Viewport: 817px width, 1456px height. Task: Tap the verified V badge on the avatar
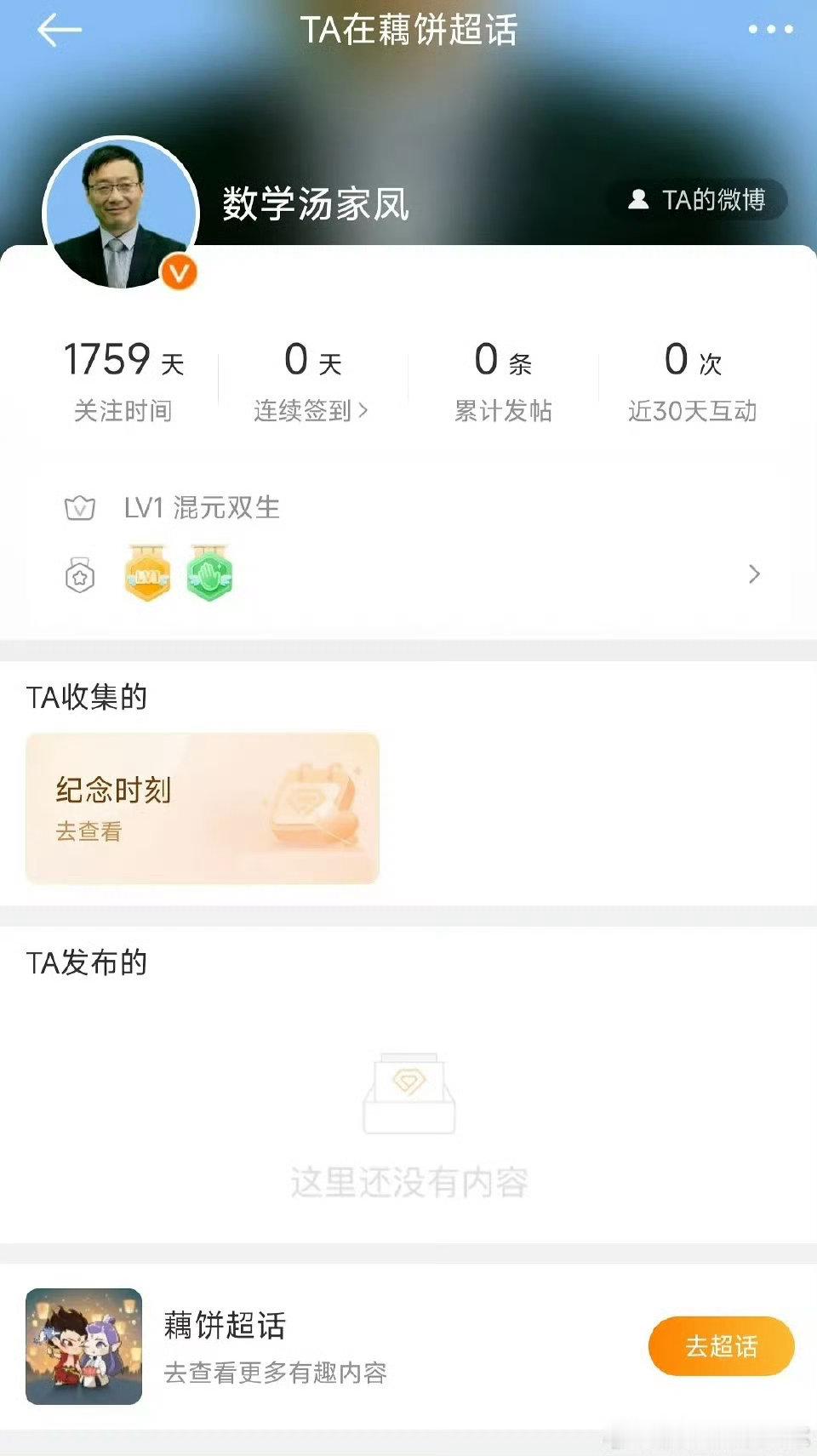pos(177,271)
